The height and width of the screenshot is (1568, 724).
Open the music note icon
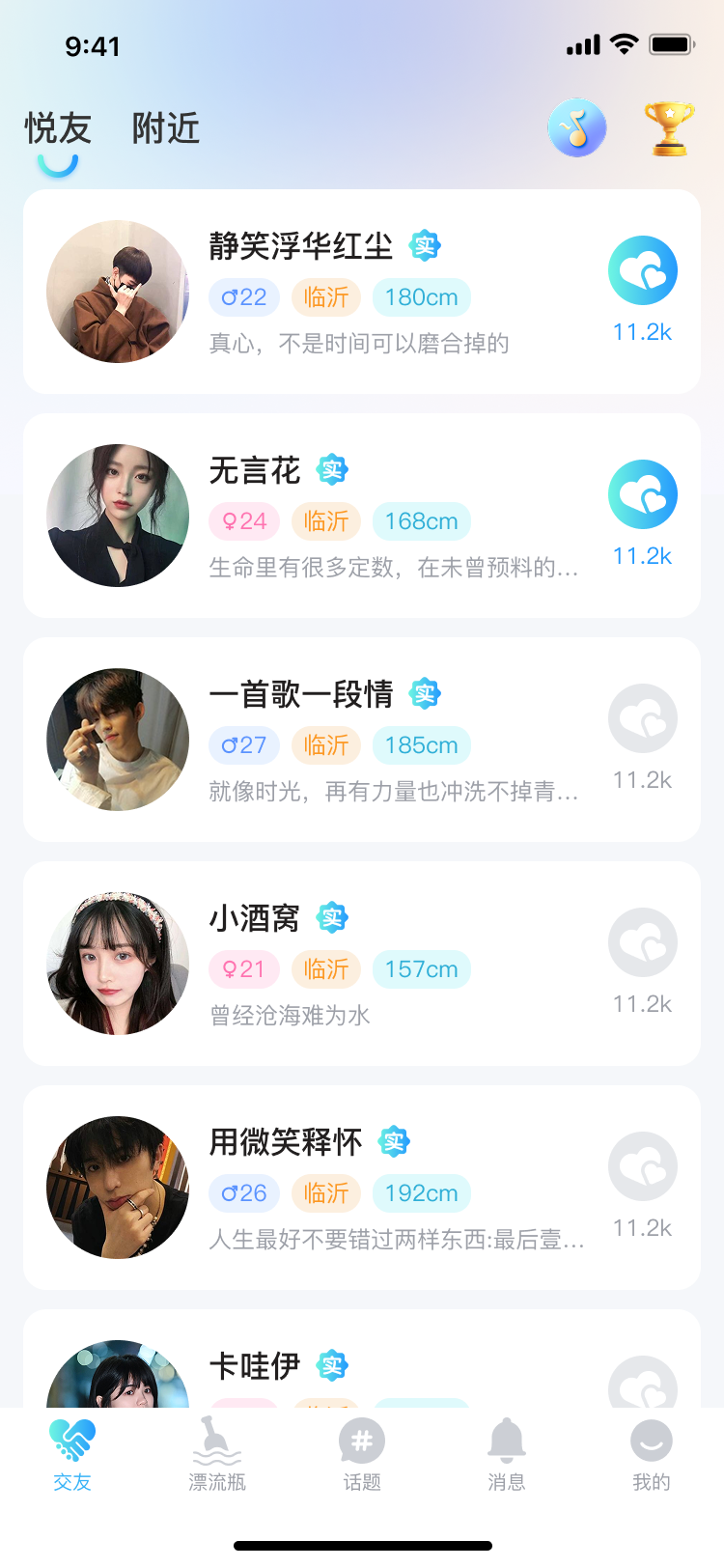point(576,128)
